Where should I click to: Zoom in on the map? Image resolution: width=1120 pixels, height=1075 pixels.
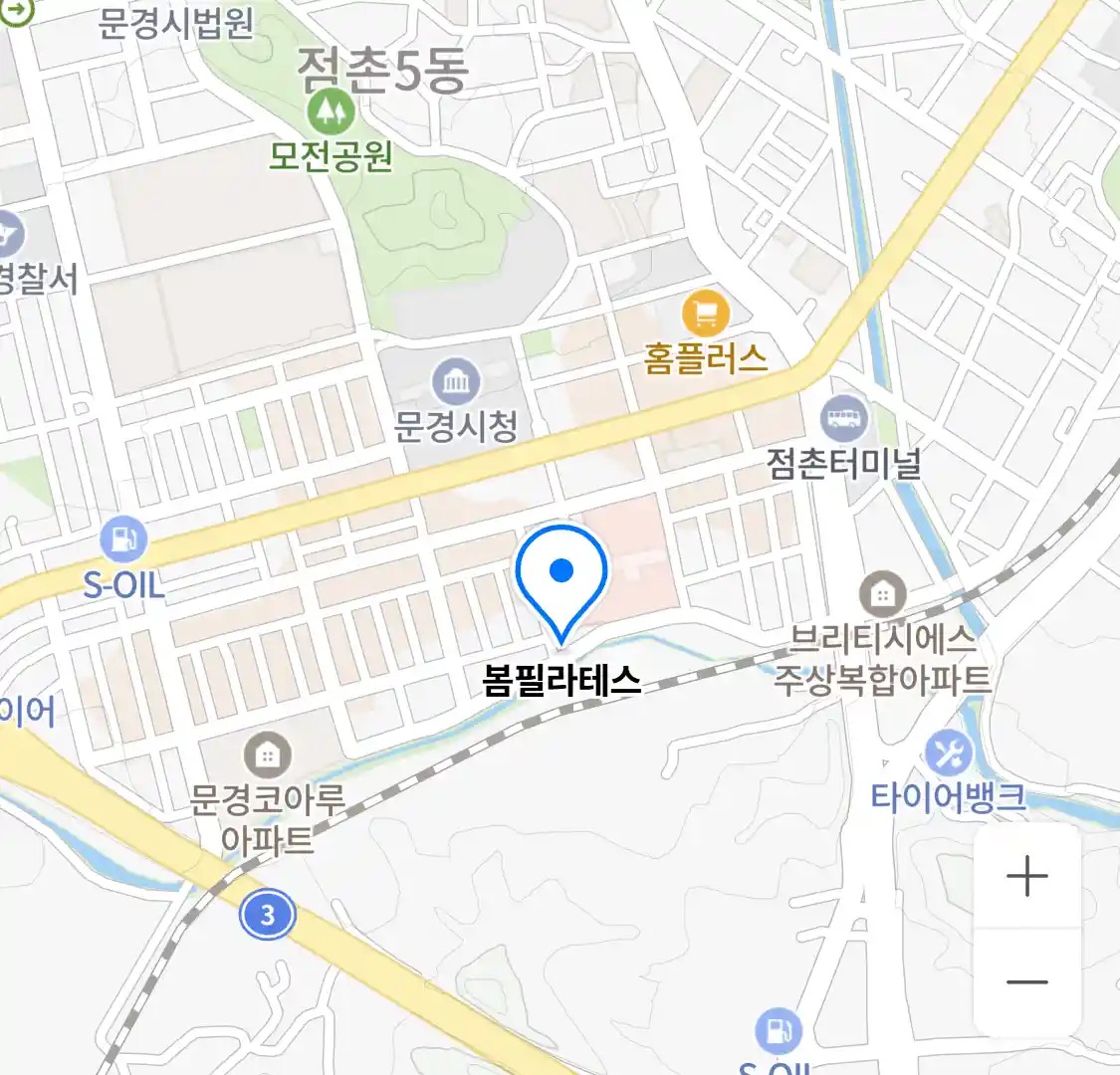tap(1026, 877)
